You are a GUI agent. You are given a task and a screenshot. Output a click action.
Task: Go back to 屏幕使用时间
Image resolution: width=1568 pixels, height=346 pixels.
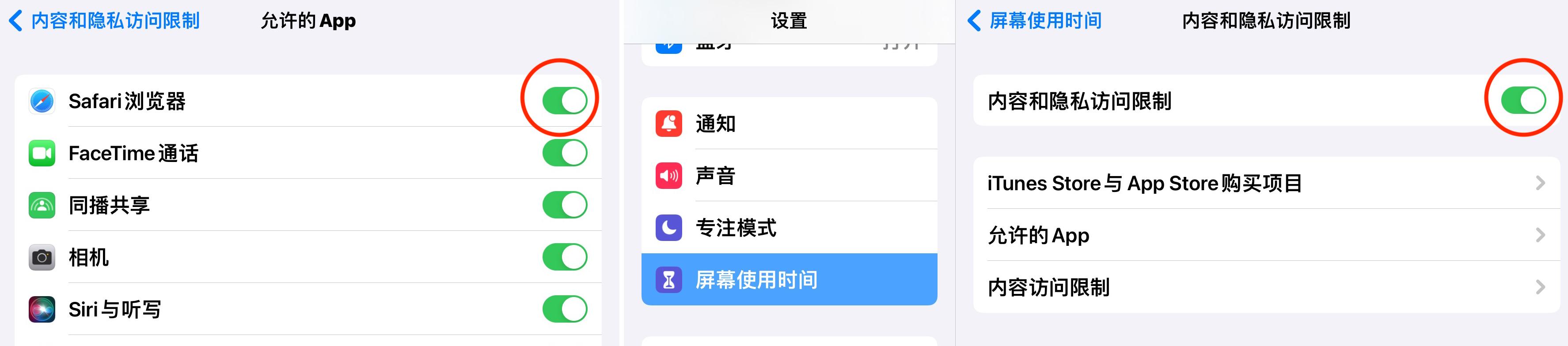pos(1035,21)
